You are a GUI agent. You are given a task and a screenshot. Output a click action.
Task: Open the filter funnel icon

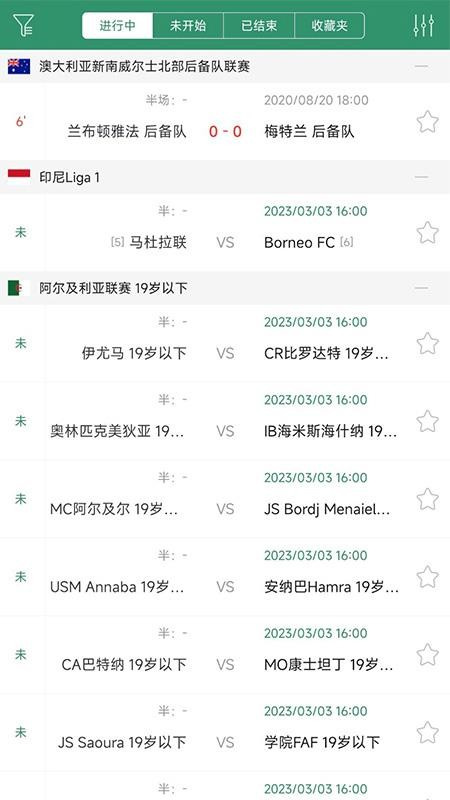[x=23, y=25]
